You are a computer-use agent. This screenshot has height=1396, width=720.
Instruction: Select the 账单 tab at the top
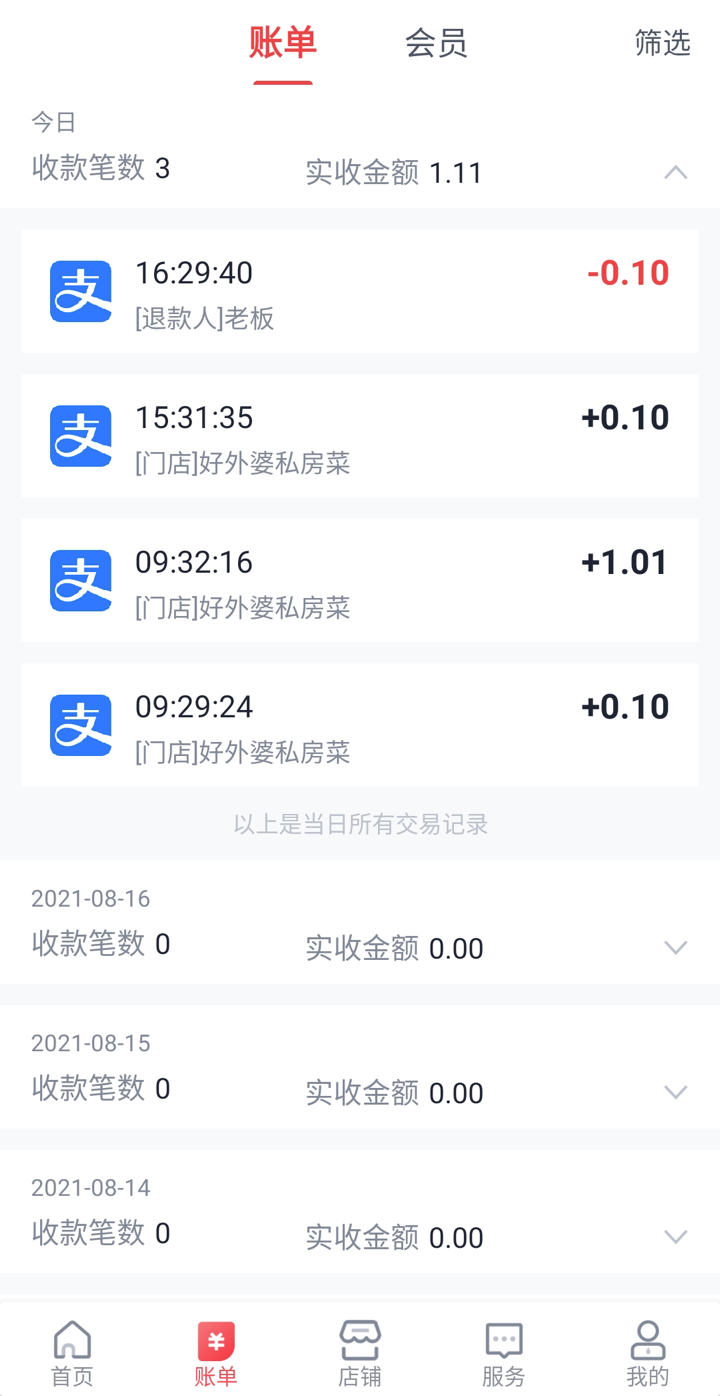click(x=283, y=44)
